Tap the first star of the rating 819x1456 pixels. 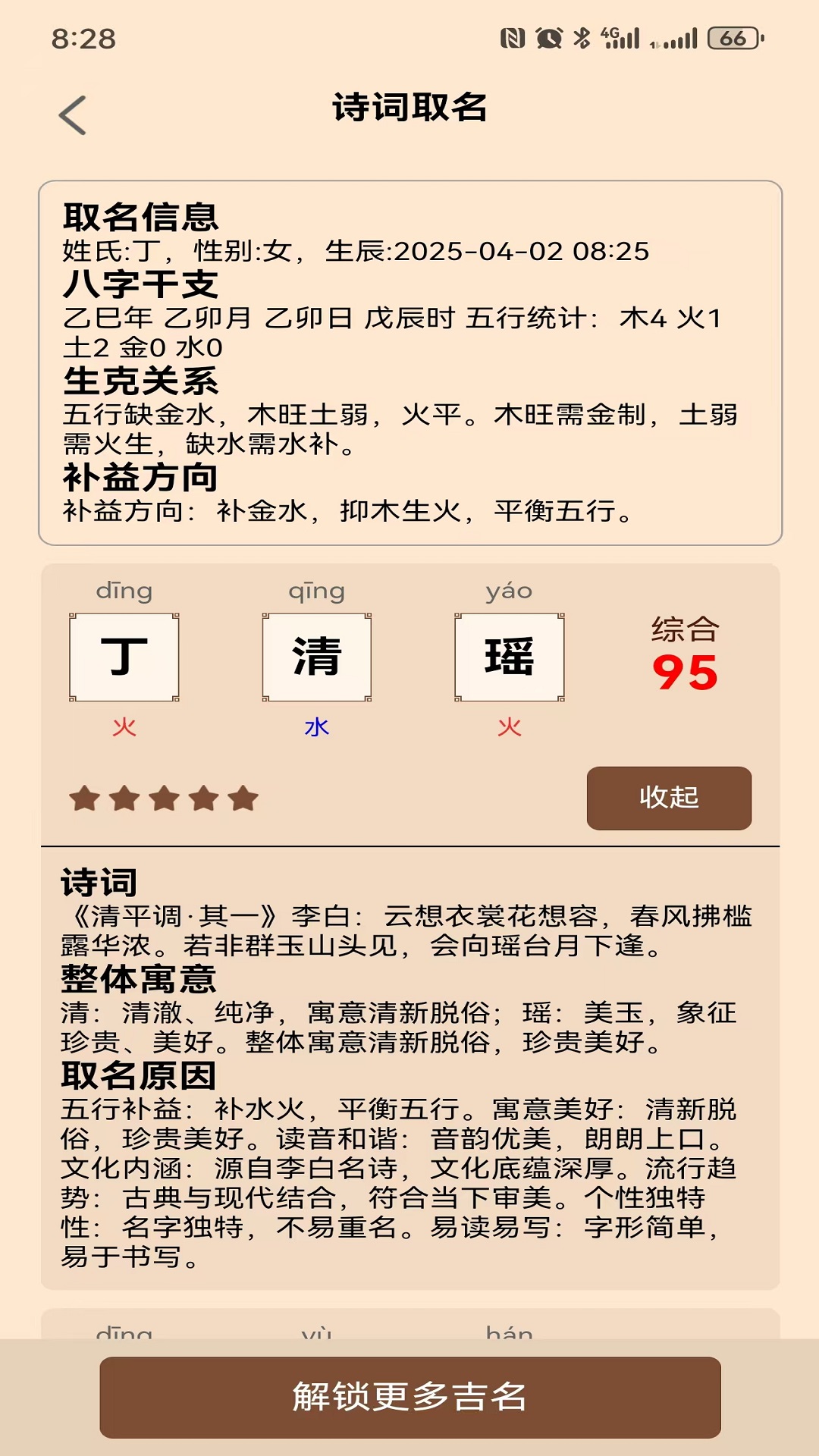83,796
